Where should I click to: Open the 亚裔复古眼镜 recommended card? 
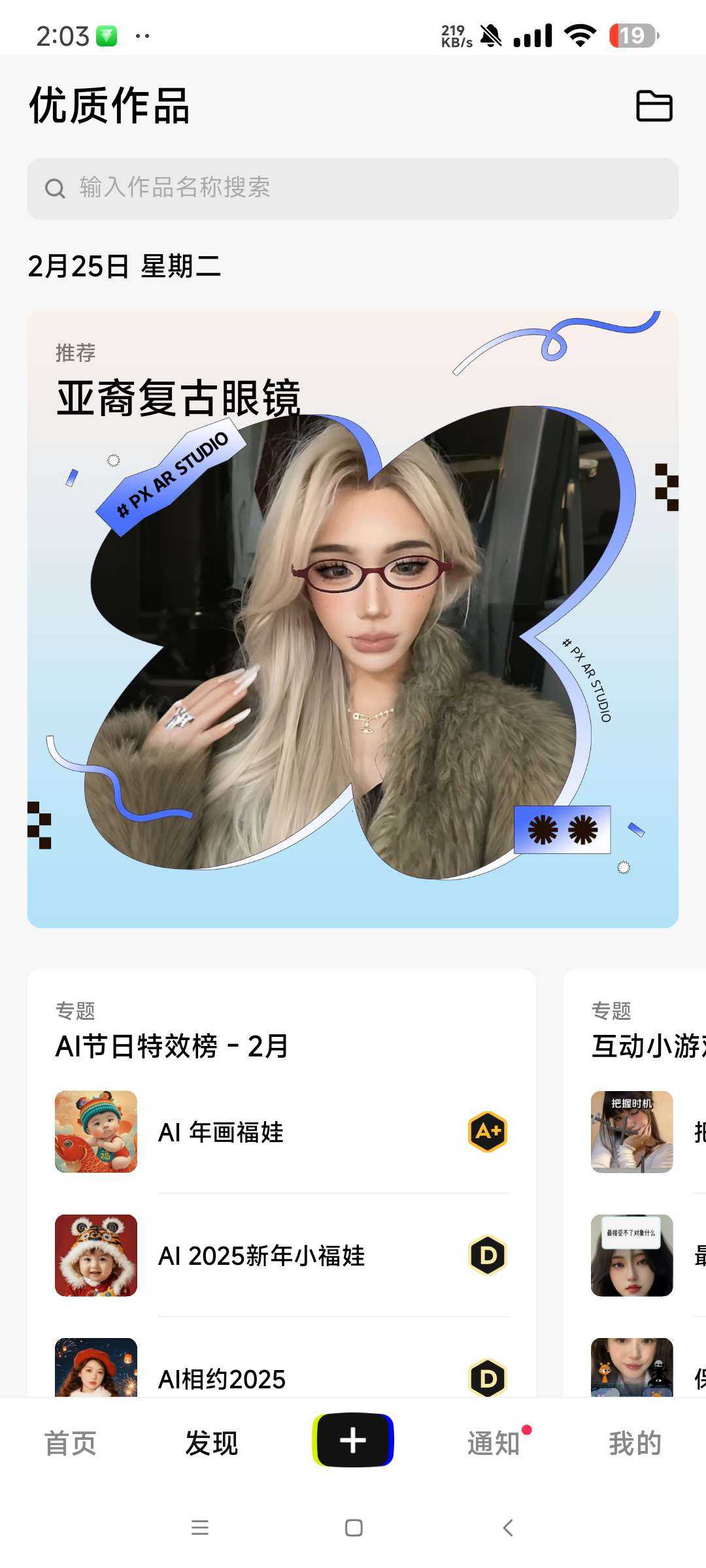pos(353,618)
